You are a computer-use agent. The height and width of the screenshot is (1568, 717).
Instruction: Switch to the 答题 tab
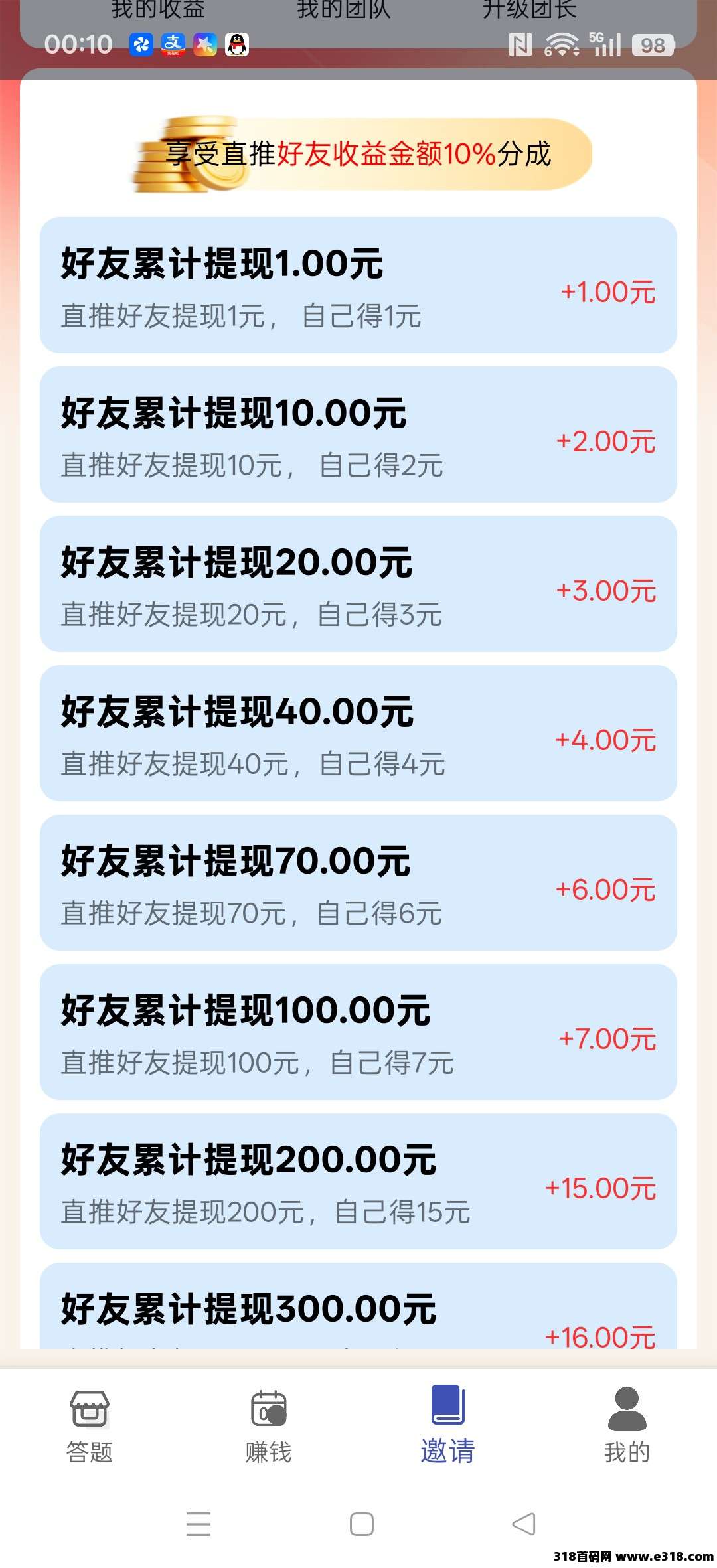[90, 1424]
